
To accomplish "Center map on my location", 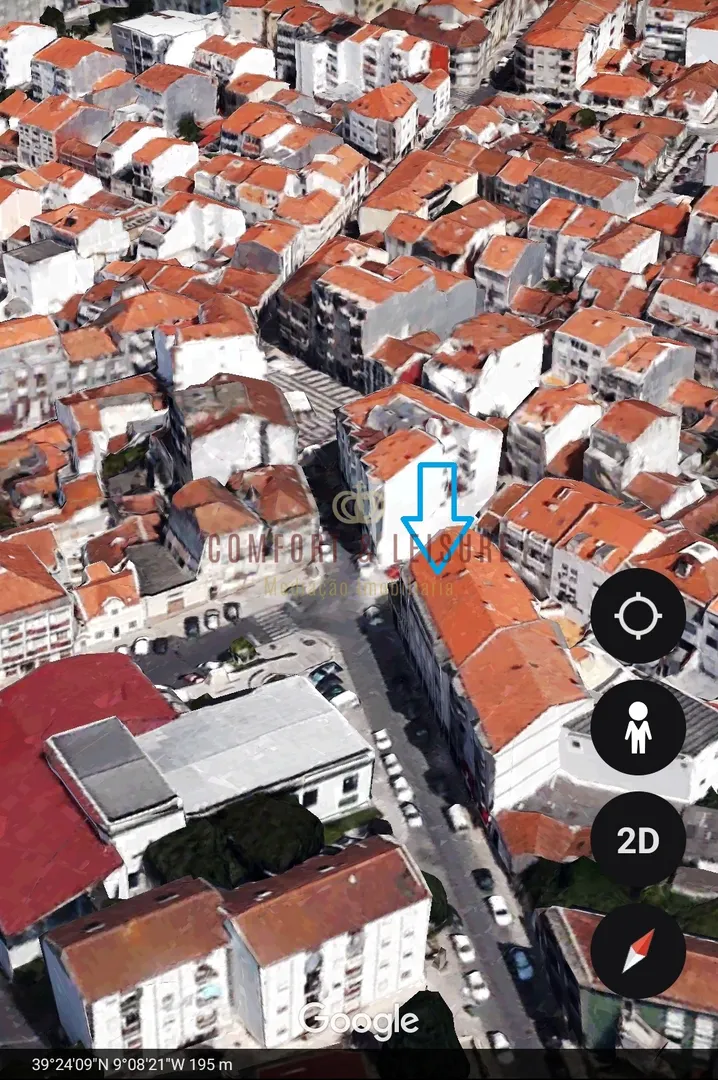I will coord(638,616).
